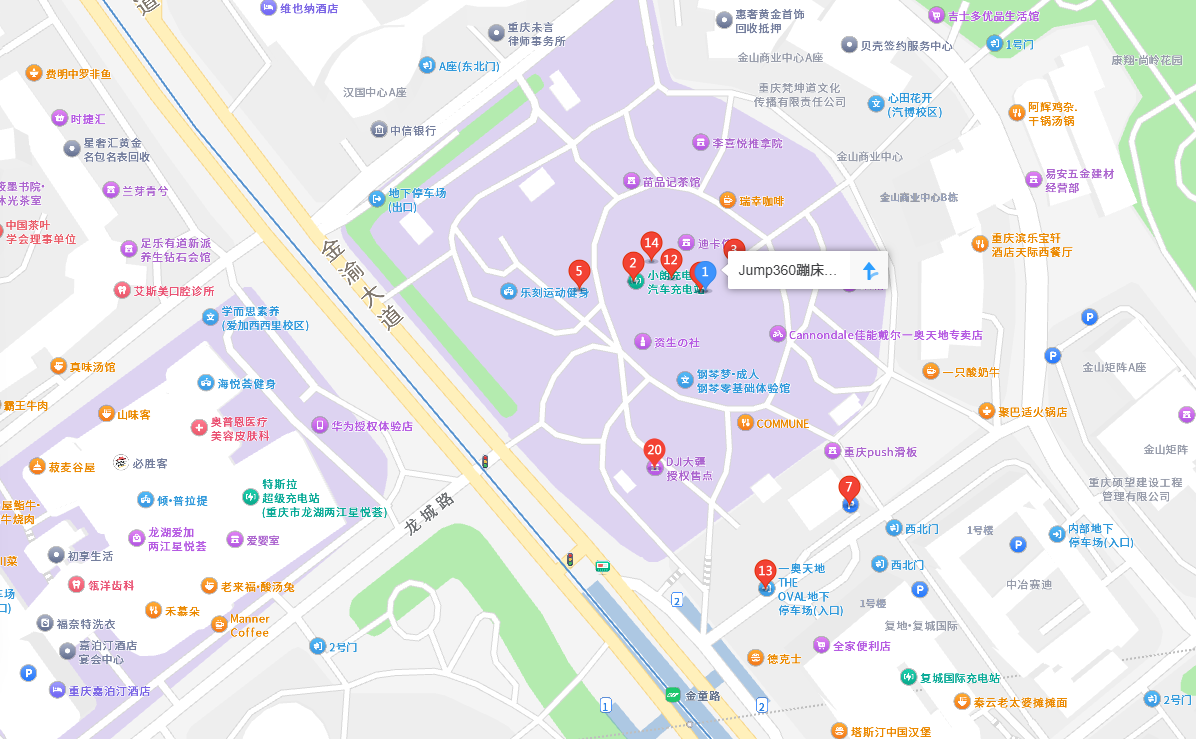
Task: Select the blue map marker numbered 1
Action: coord(705,275)
